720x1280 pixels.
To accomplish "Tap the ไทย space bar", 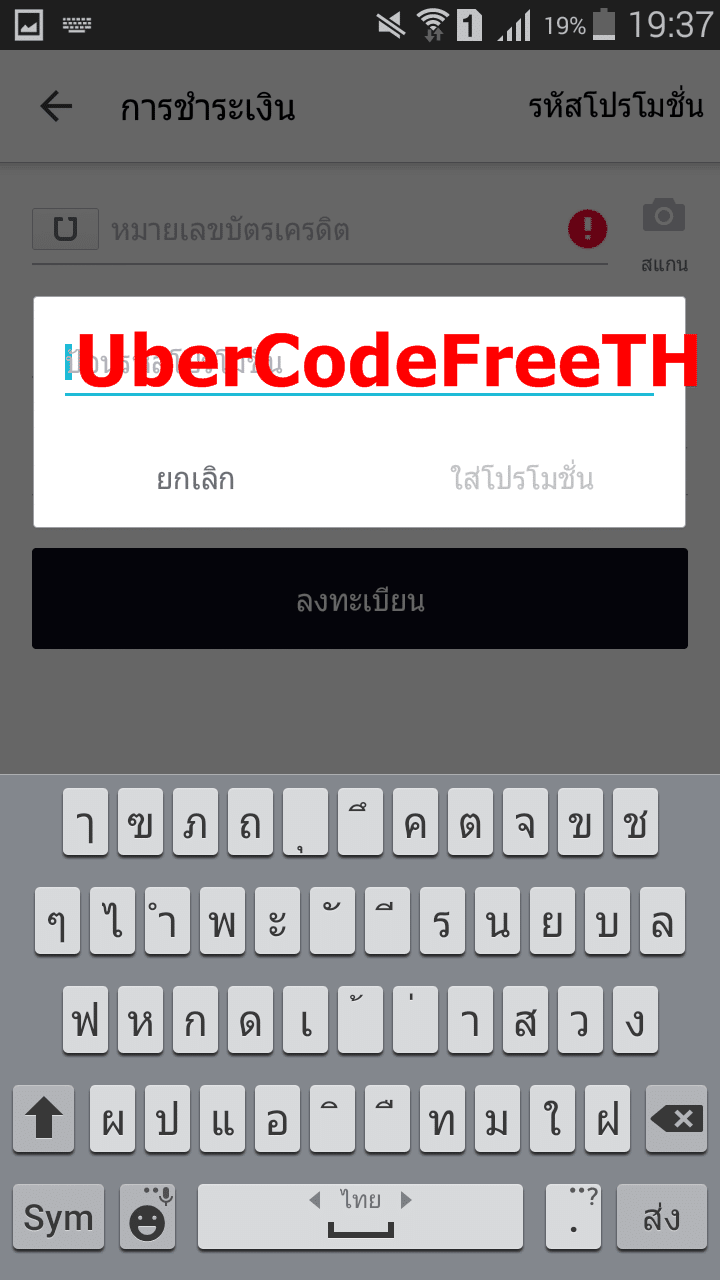I will 360,1217.
